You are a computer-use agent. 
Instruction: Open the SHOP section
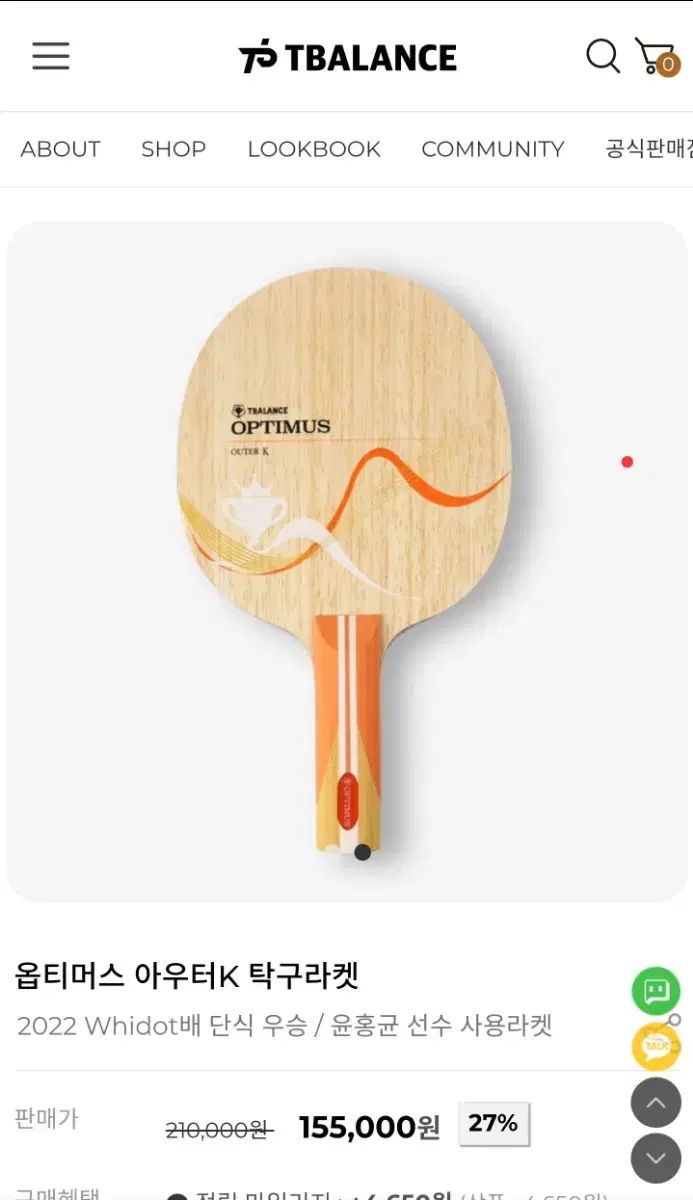(x=173, y=149)
